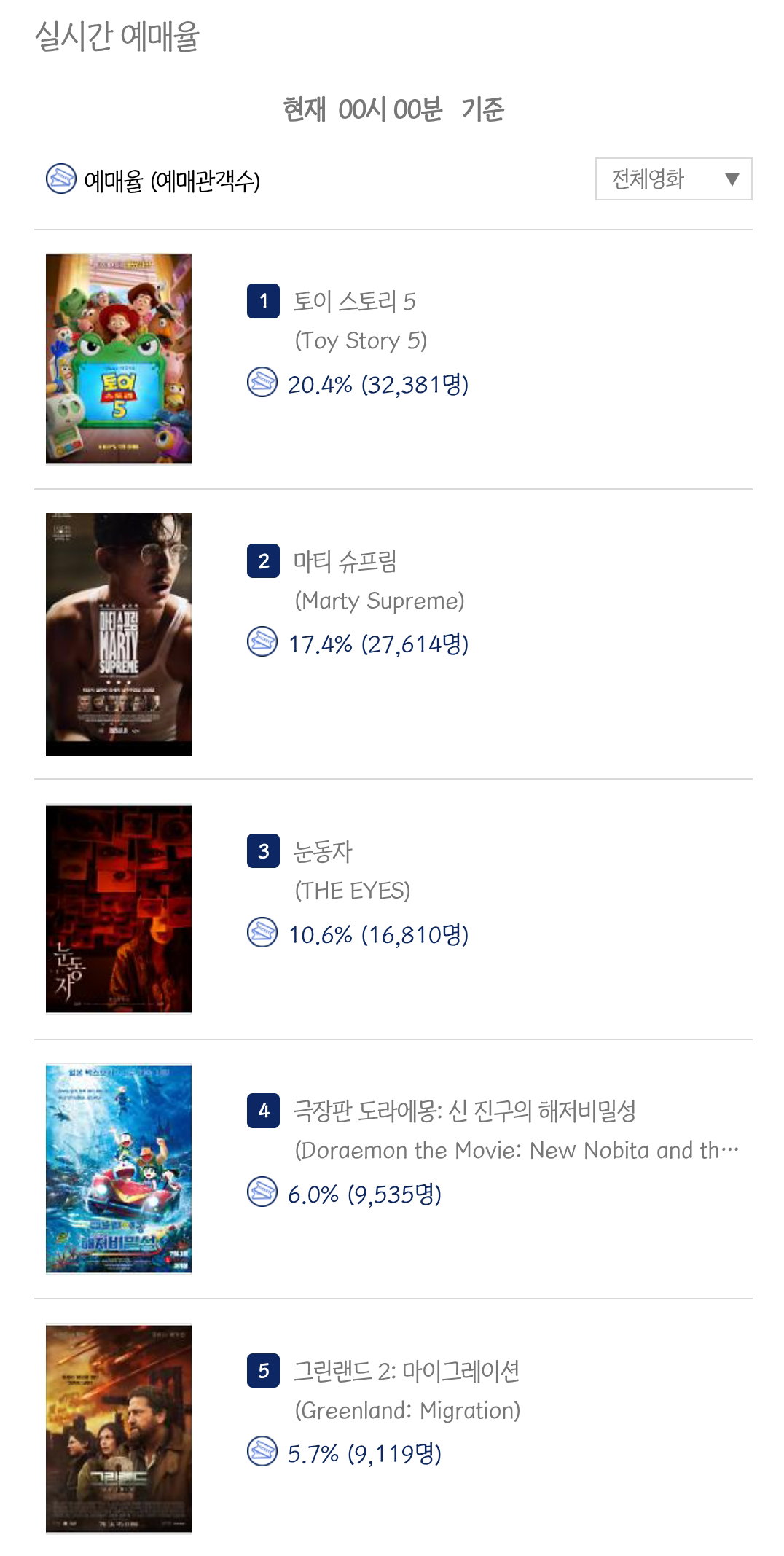Open the 토이 스토리 5 title link
Image resolution: width=784 pixels, height=1556 pixels.
tap(354, 301)
